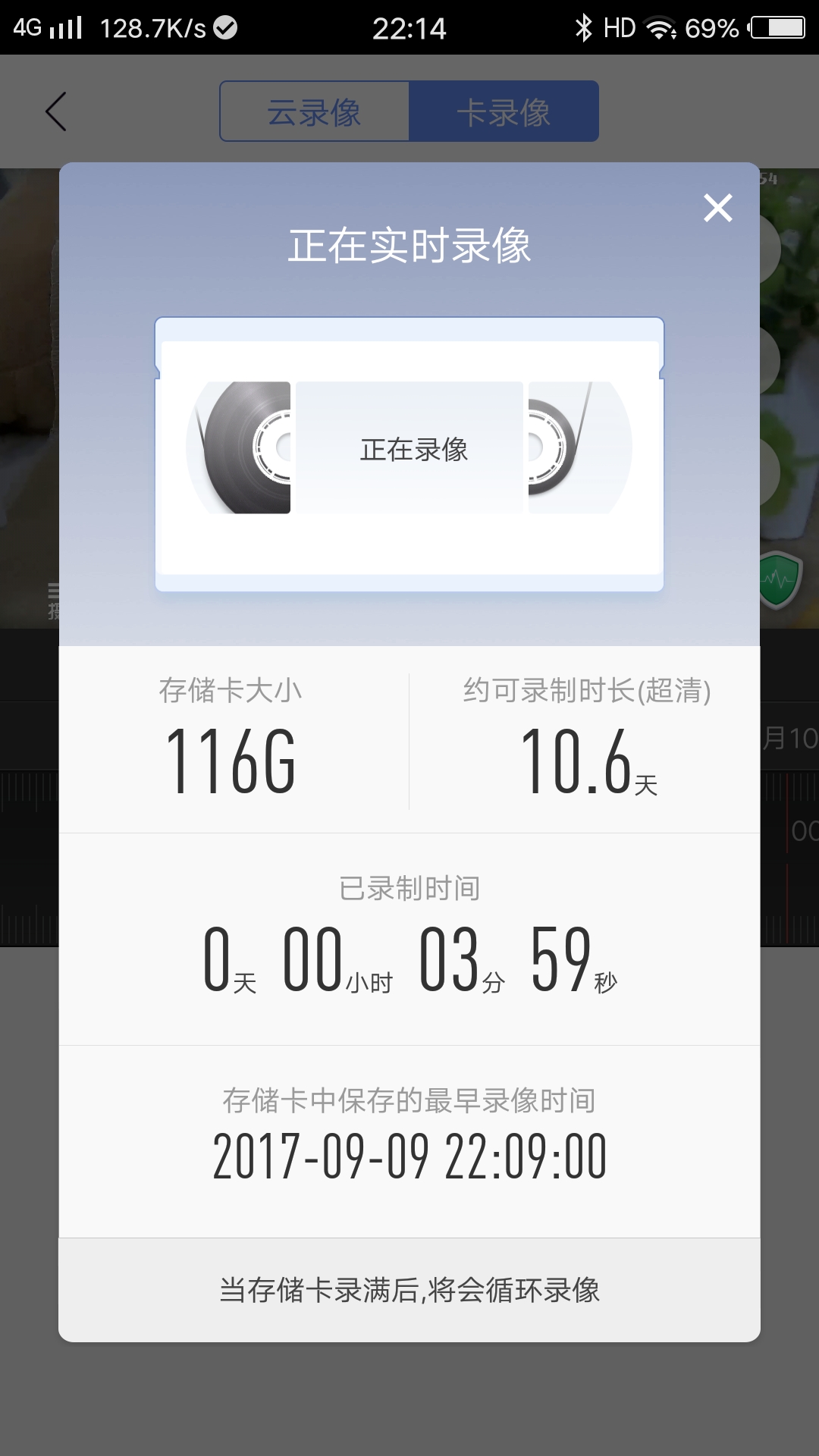Dismiss the 正在实时录像 dialog with the X
The height and width of the screenshot is (1456, 819).
click(x=719, y=207)
